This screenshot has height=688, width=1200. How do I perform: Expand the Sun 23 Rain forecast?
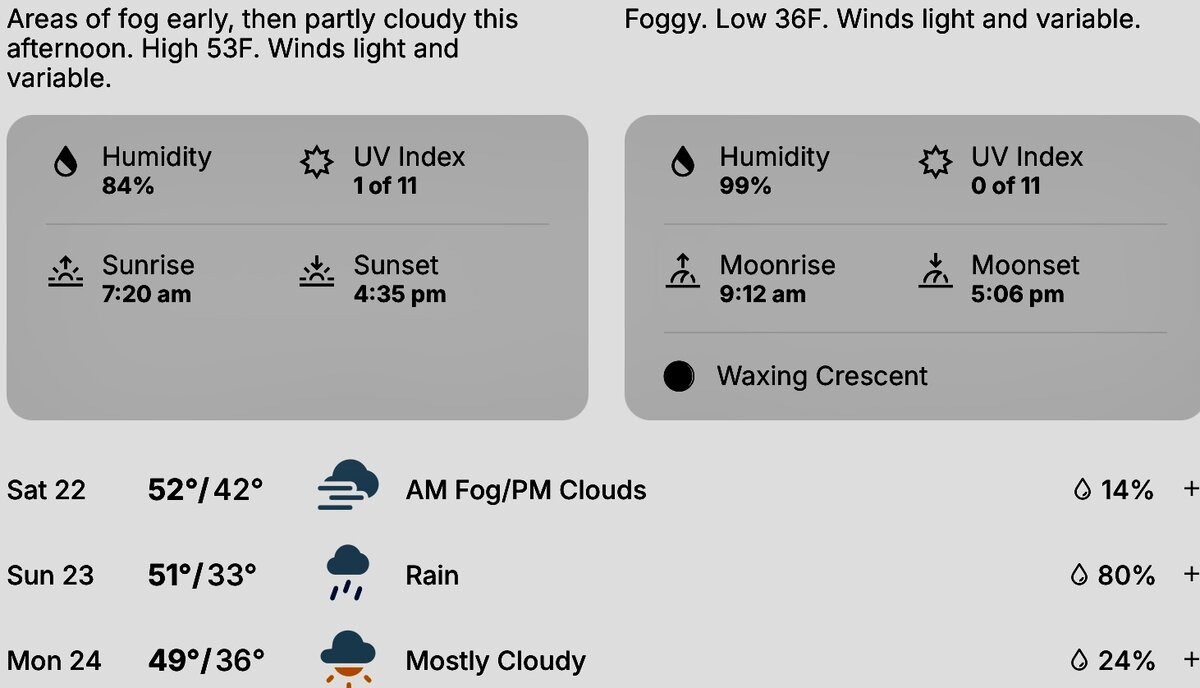click(x=1189, y=575)
